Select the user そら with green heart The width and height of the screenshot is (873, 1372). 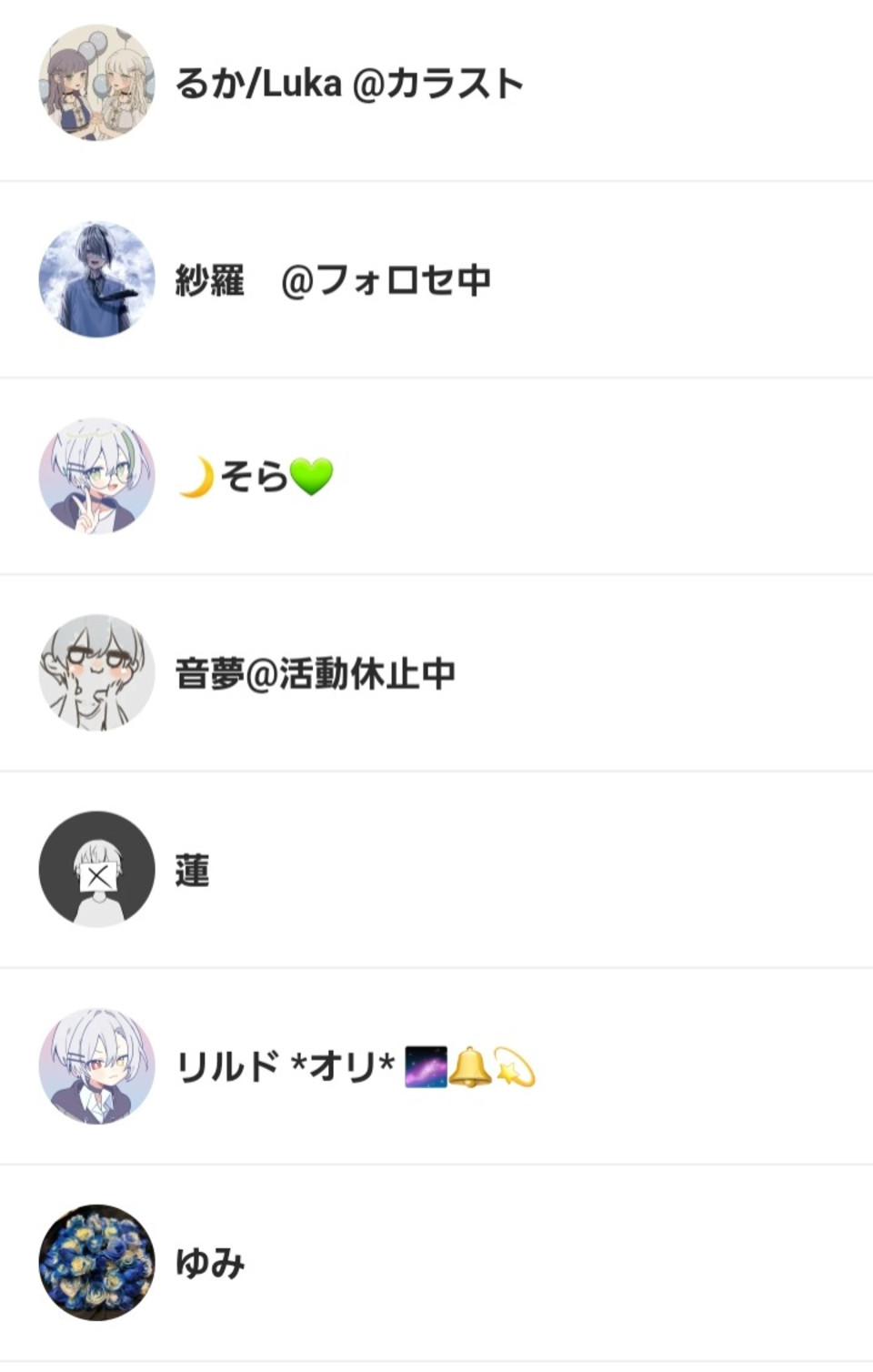tap(255, 477)
